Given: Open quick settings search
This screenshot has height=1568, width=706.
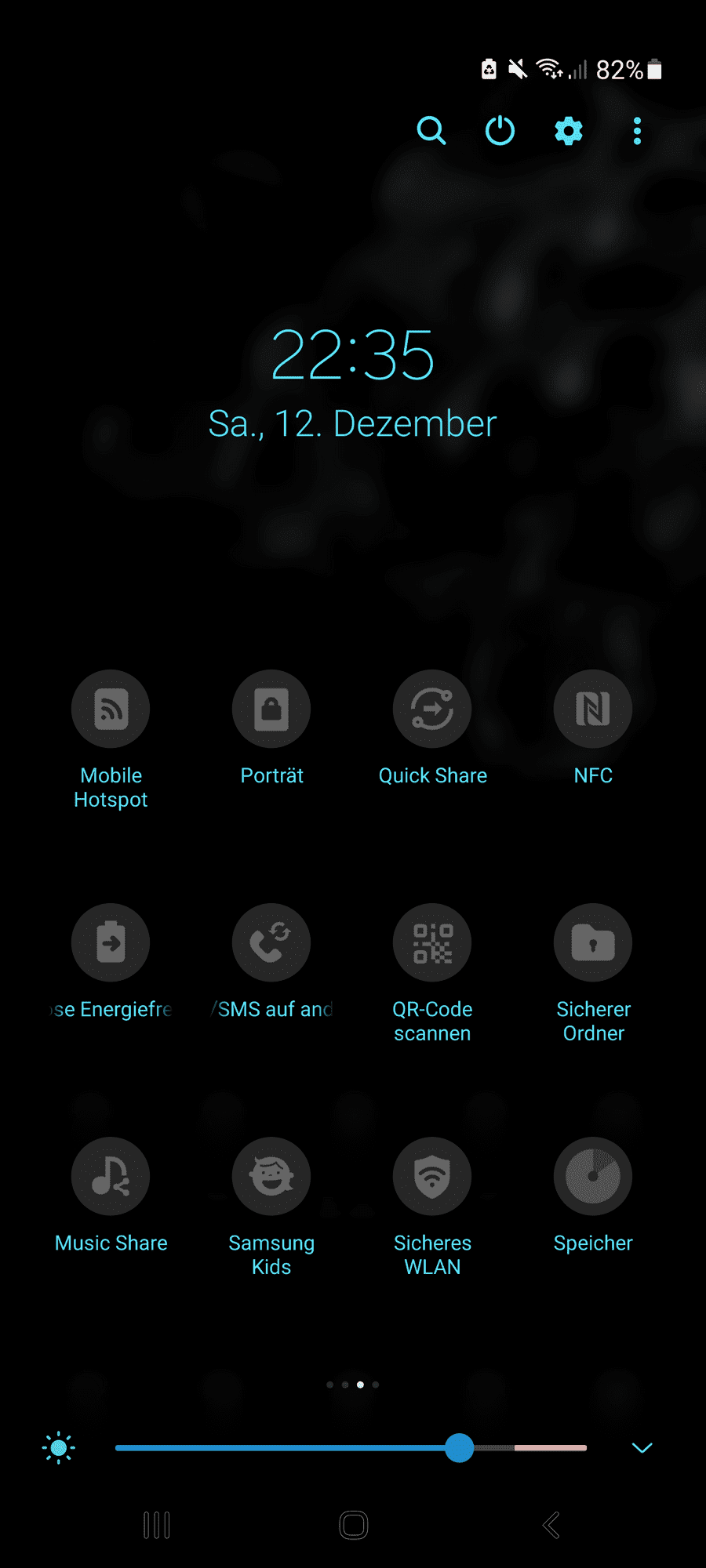Looking at the screenshot, I should 431,130.
